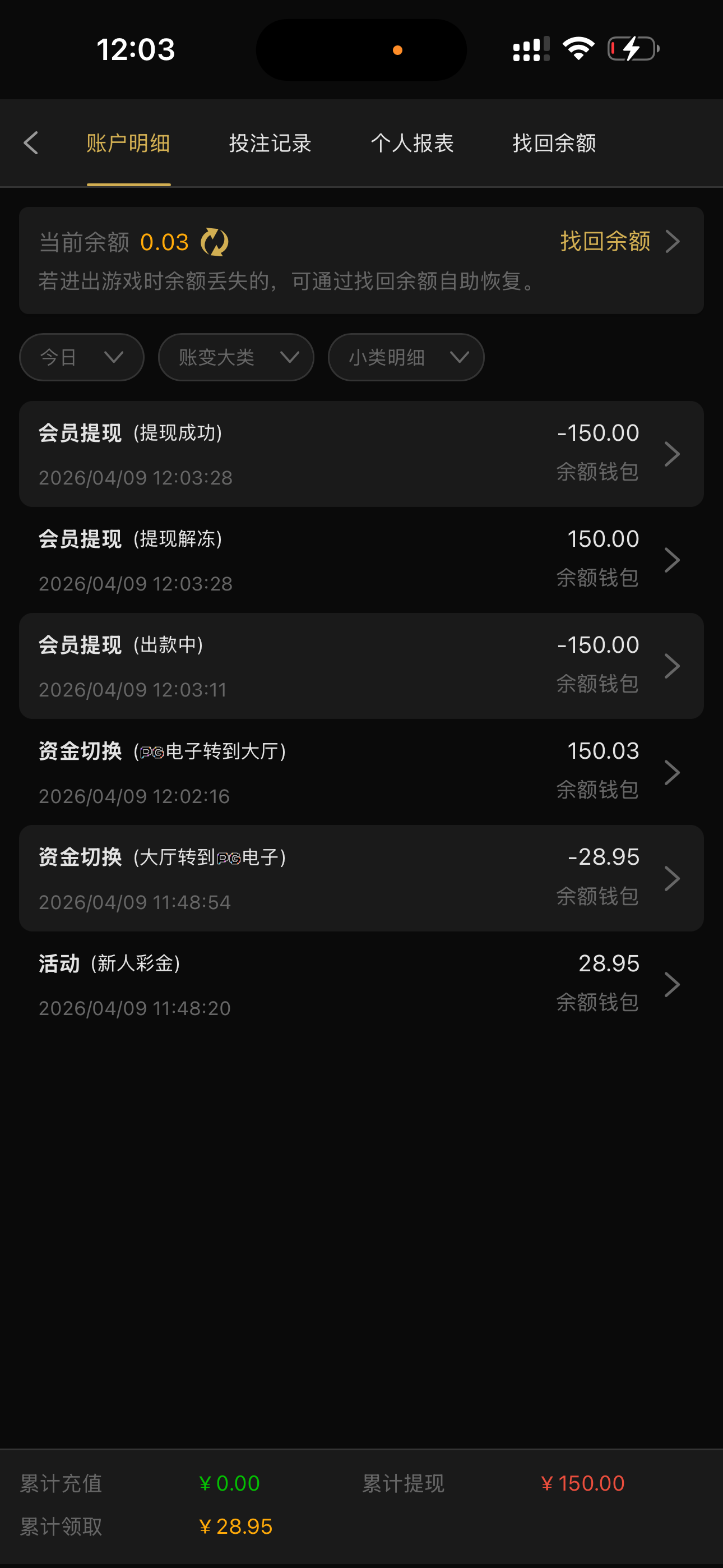Image resolution: width=723 pixels, height=1568 pixels.
Task: Switch to the 个人报表 tab
Action: (412, 143)
